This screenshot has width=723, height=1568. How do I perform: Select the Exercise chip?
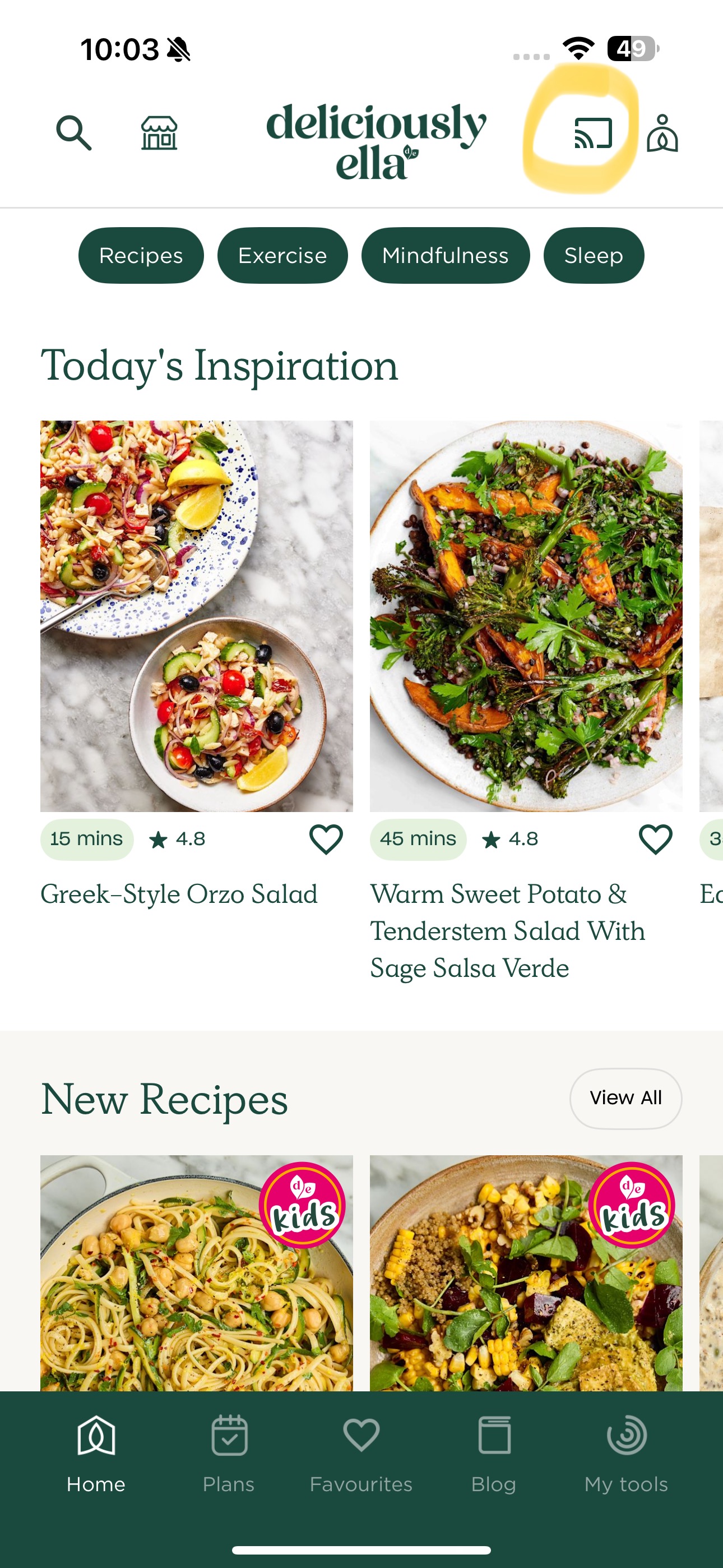point(282,256)
